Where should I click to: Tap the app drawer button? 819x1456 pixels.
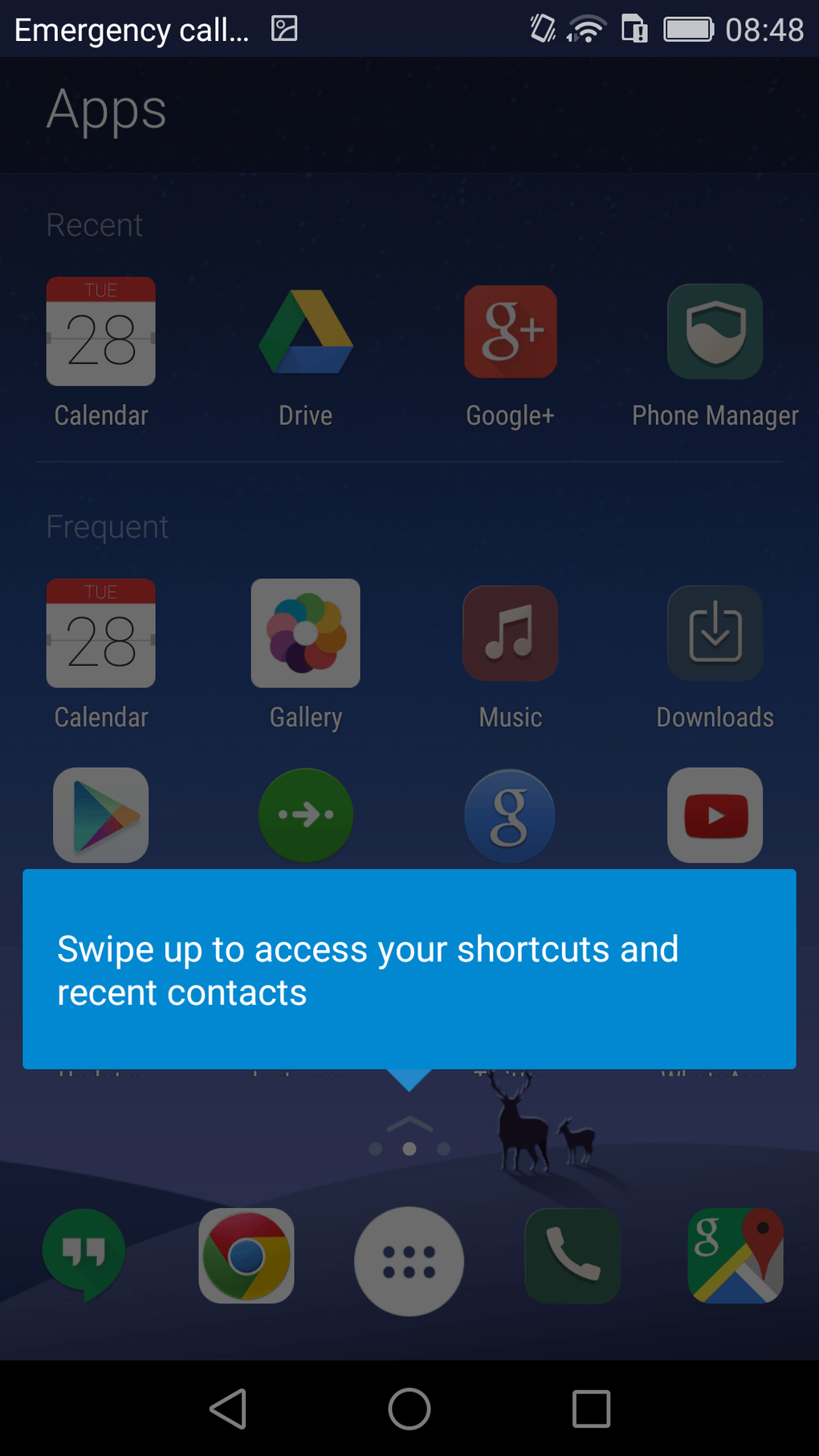409,1261
